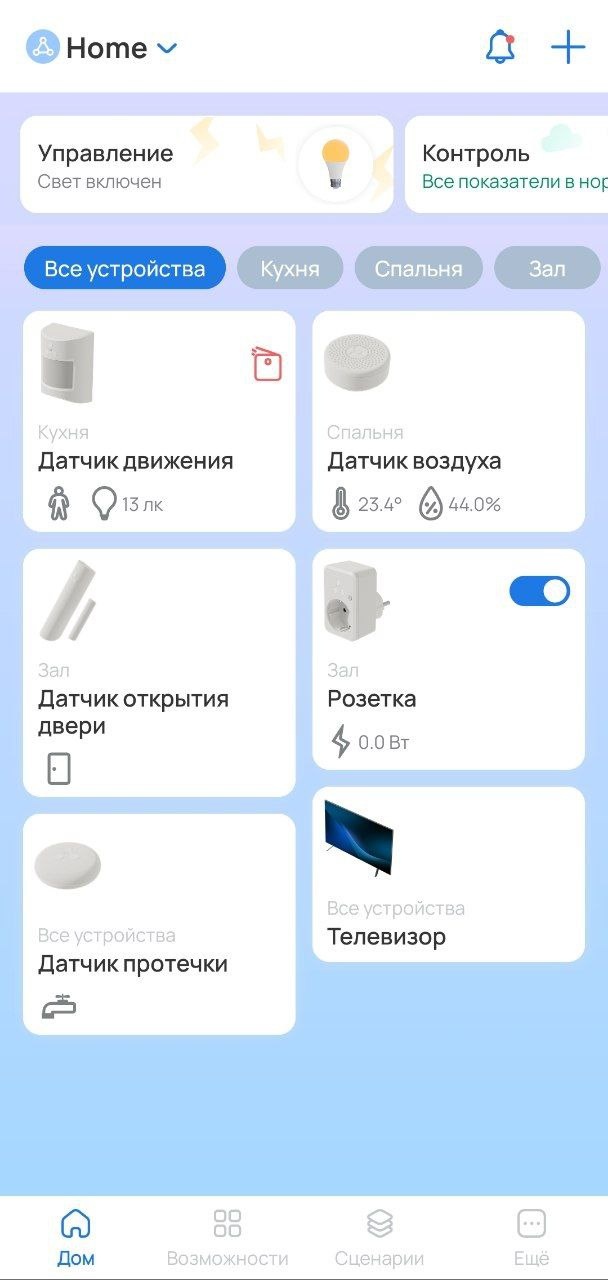Switch to the Возможности tab

tap(227, 1237)
